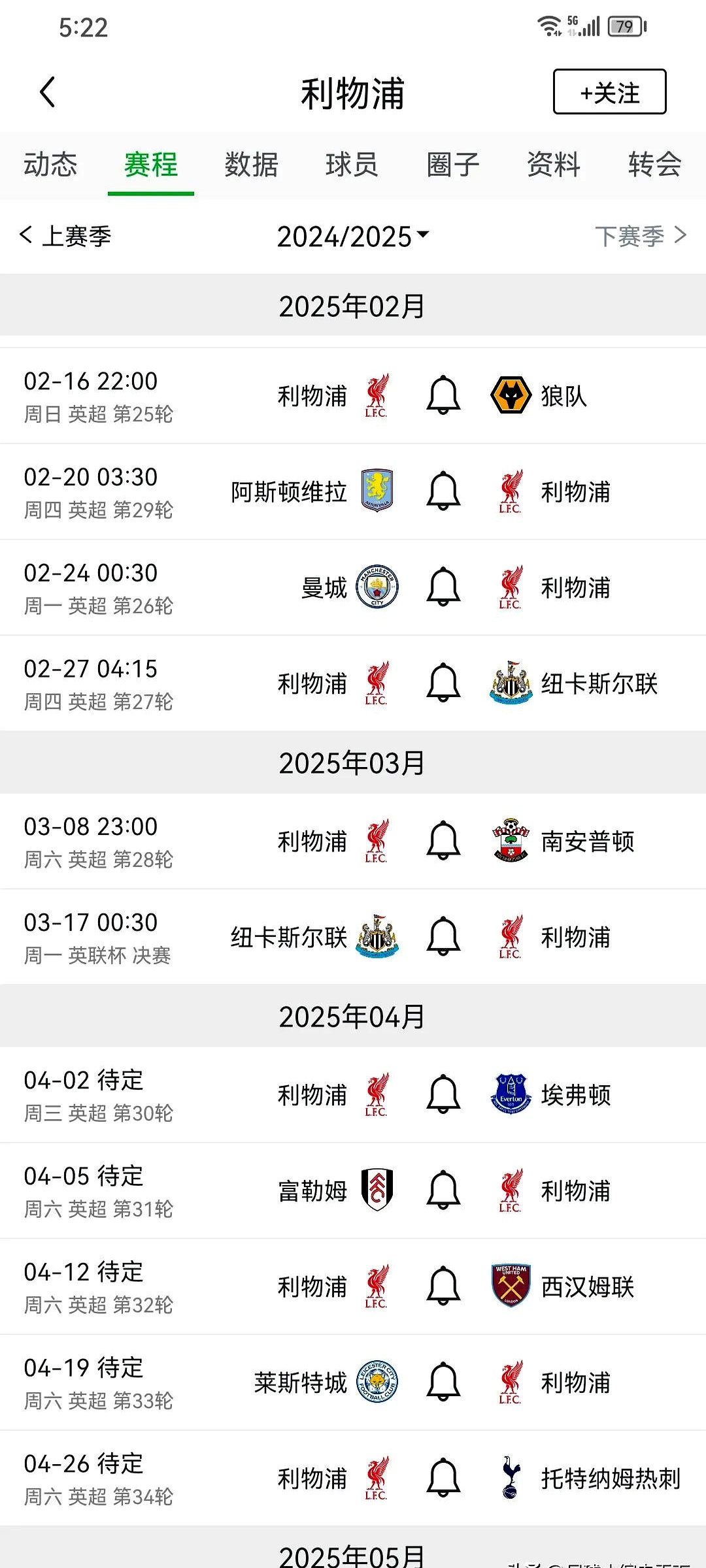Click the Fulham team logo

point(378,1191)
